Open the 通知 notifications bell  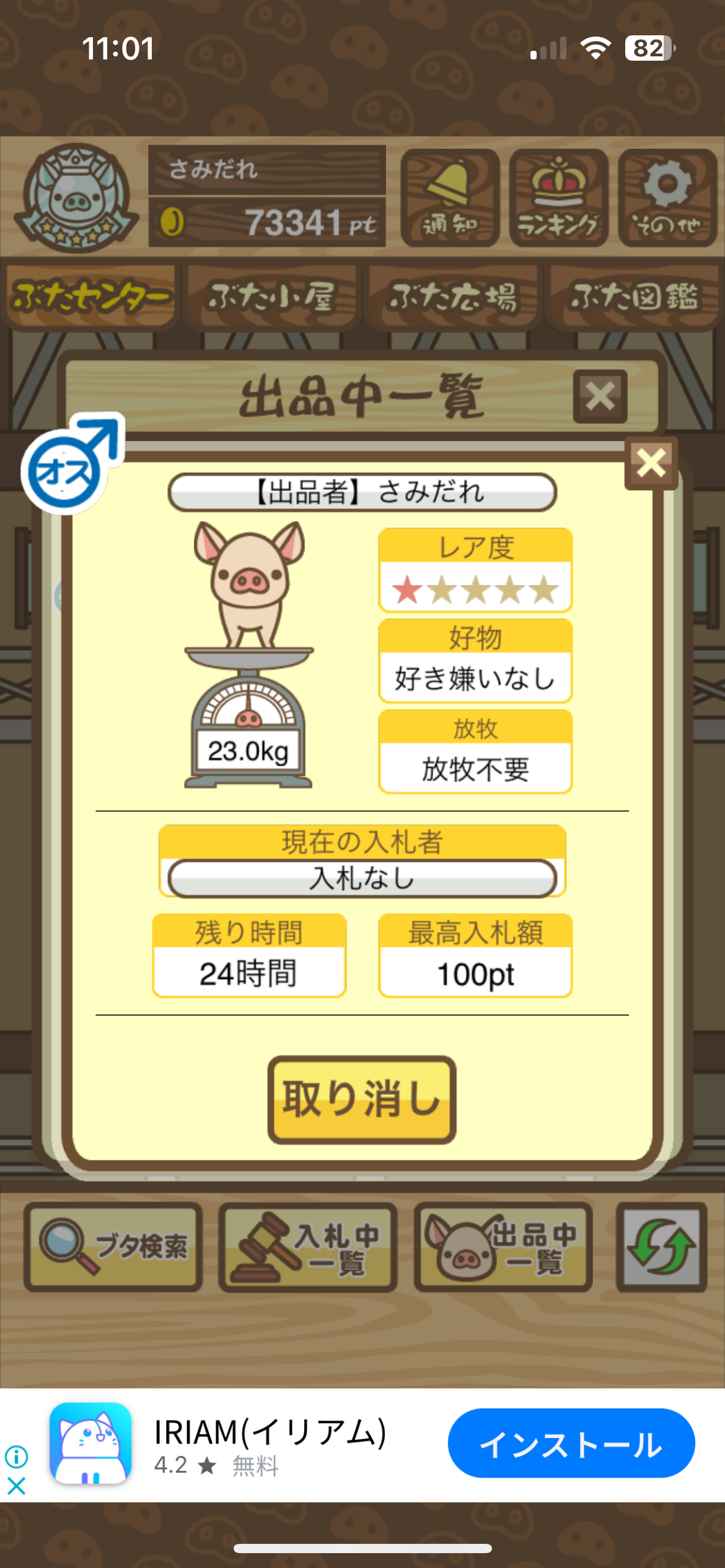(450, 198)
